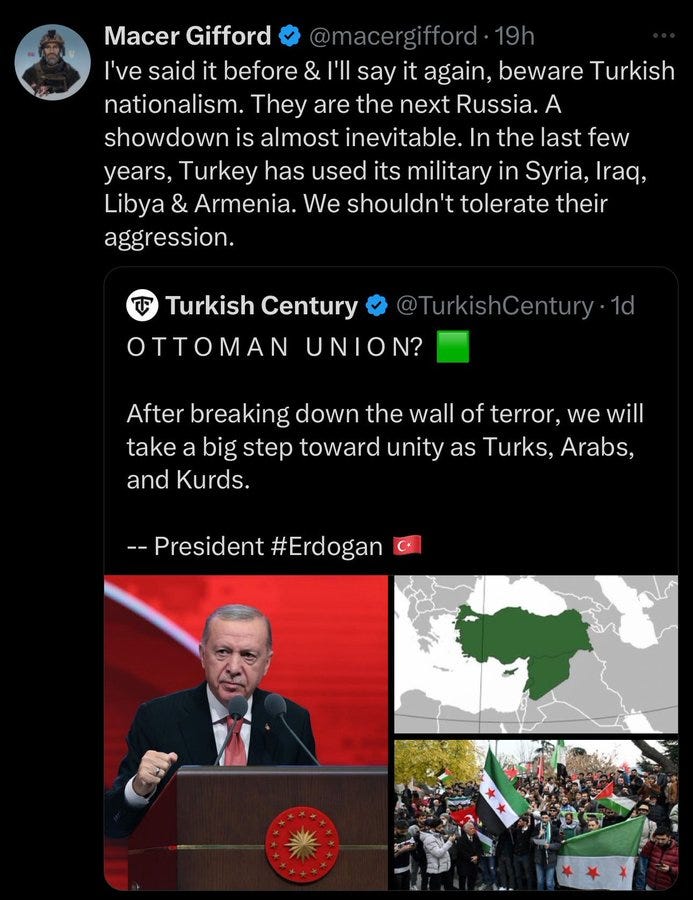Open the tweet's three-dot overflow menu
This screenshot has width=693, height=900.
point(663,36)
